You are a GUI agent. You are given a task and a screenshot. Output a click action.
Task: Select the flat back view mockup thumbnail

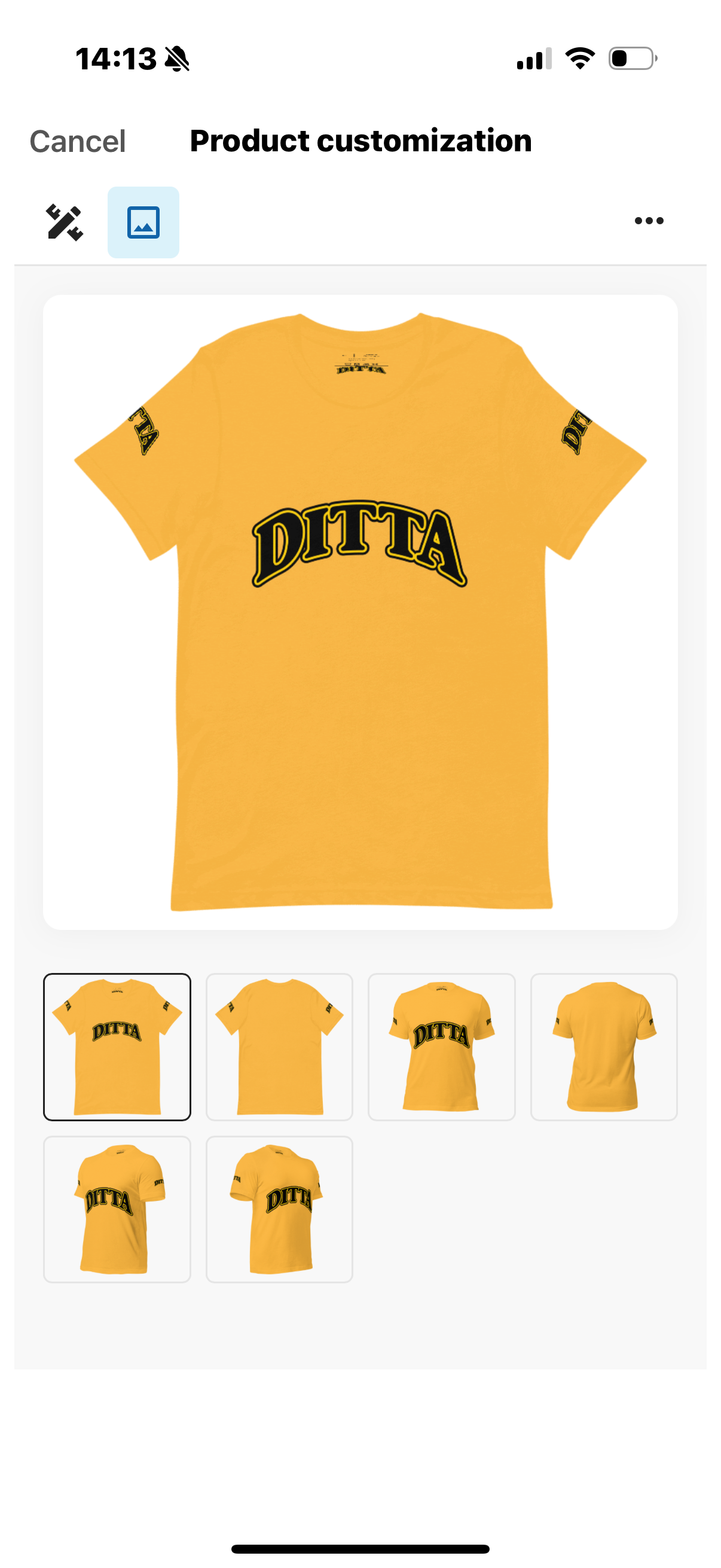(279, 1047)
